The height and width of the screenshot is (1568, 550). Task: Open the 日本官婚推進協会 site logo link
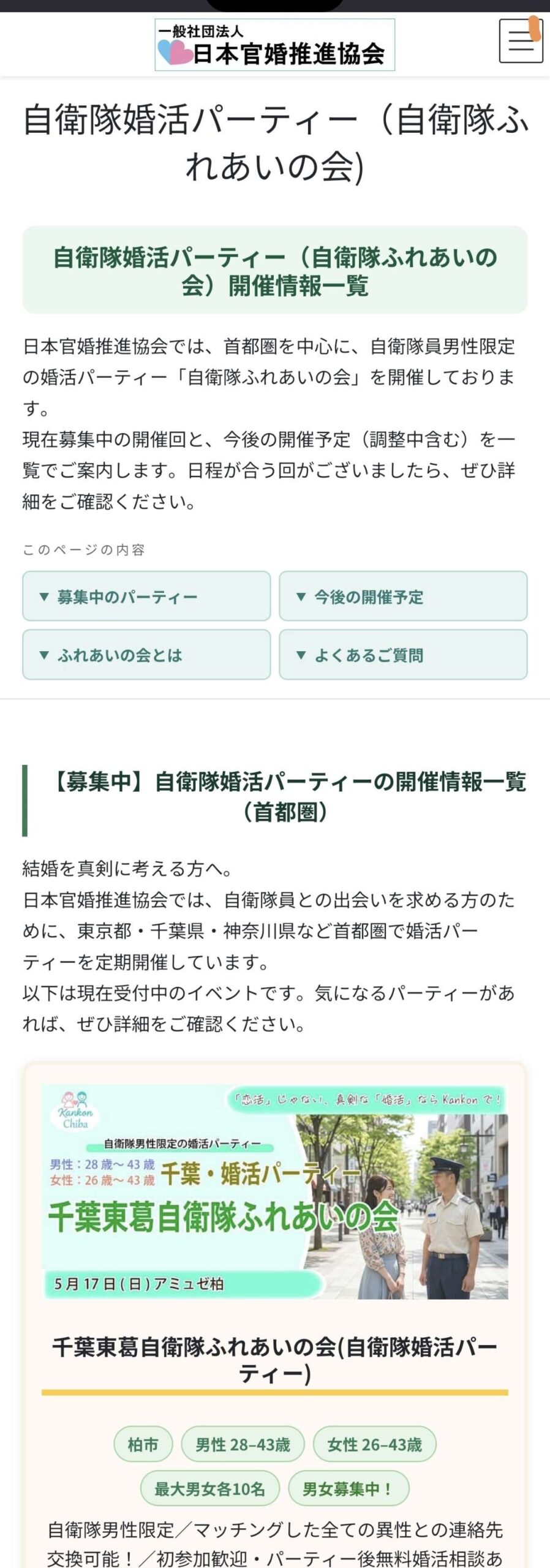274,45
